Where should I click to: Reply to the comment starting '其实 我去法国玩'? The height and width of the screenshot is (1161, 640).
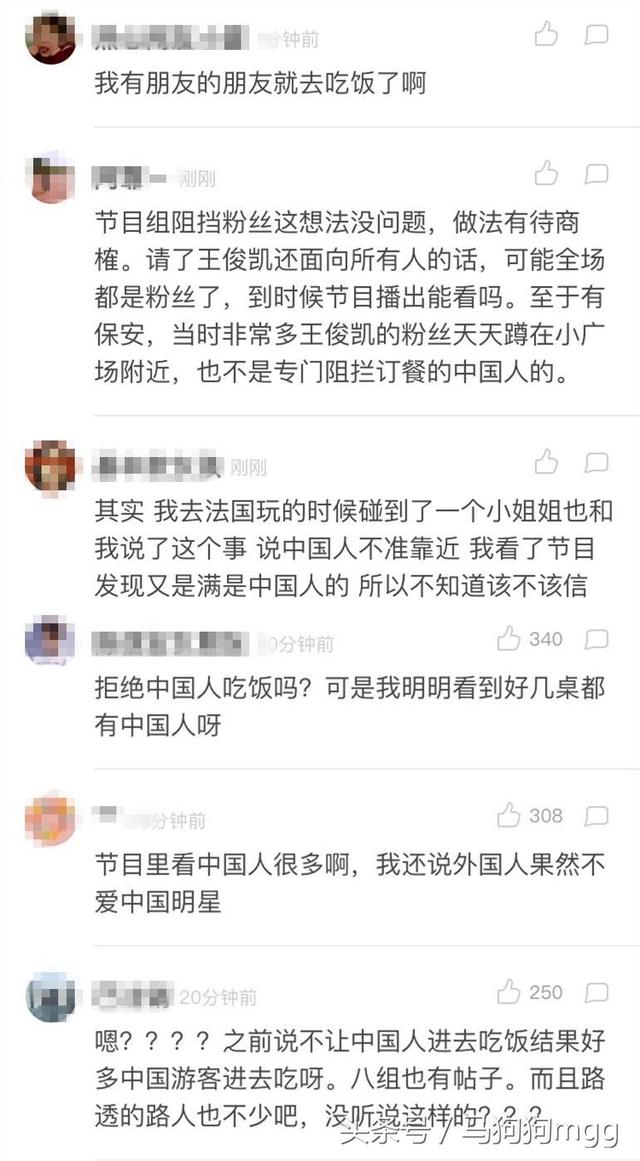coord(597,462)
